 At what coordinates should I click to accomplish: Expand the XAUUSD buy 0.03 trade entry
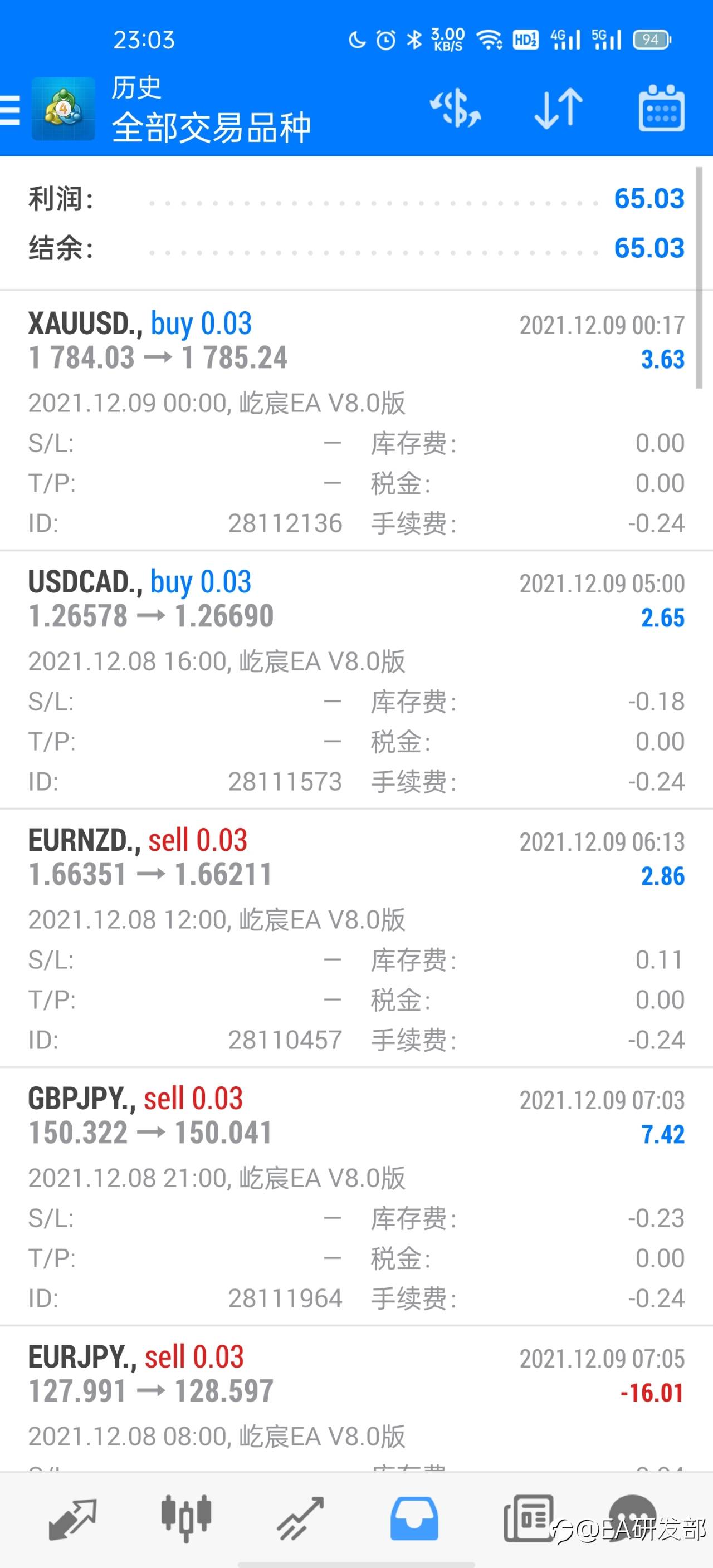(356, 421)
